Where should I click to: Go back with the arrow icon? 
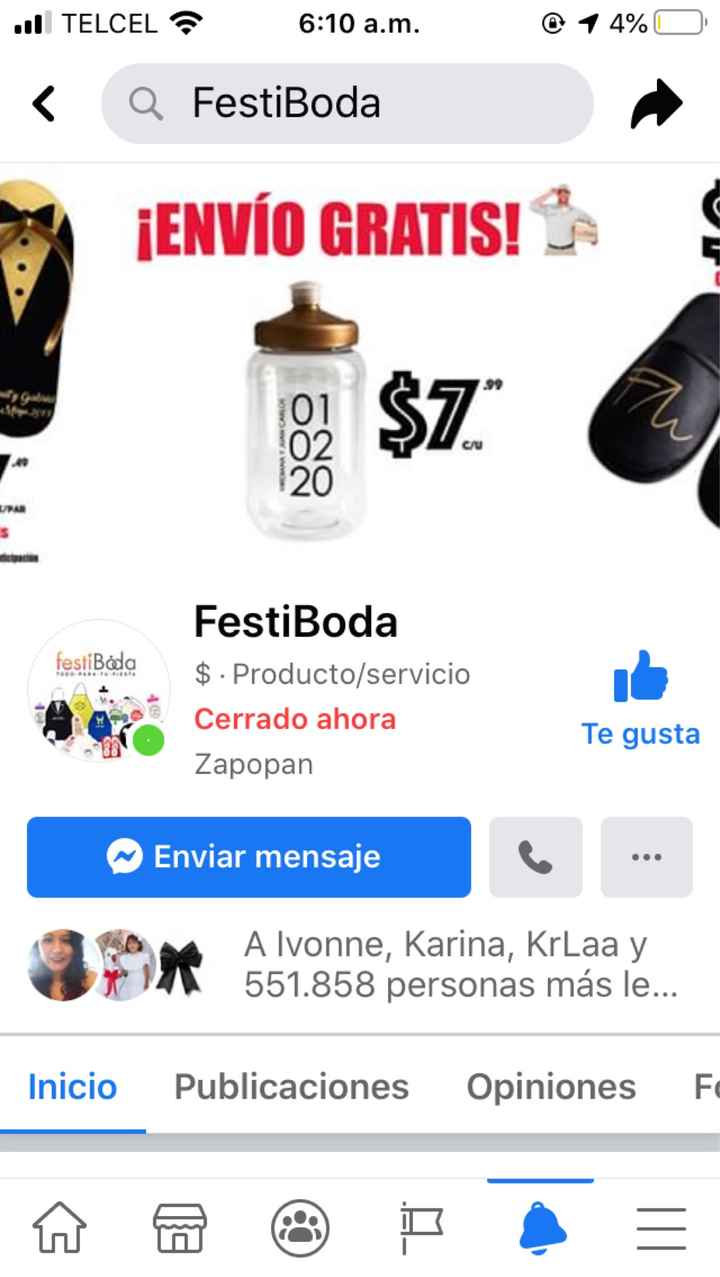tap(44, 103)
